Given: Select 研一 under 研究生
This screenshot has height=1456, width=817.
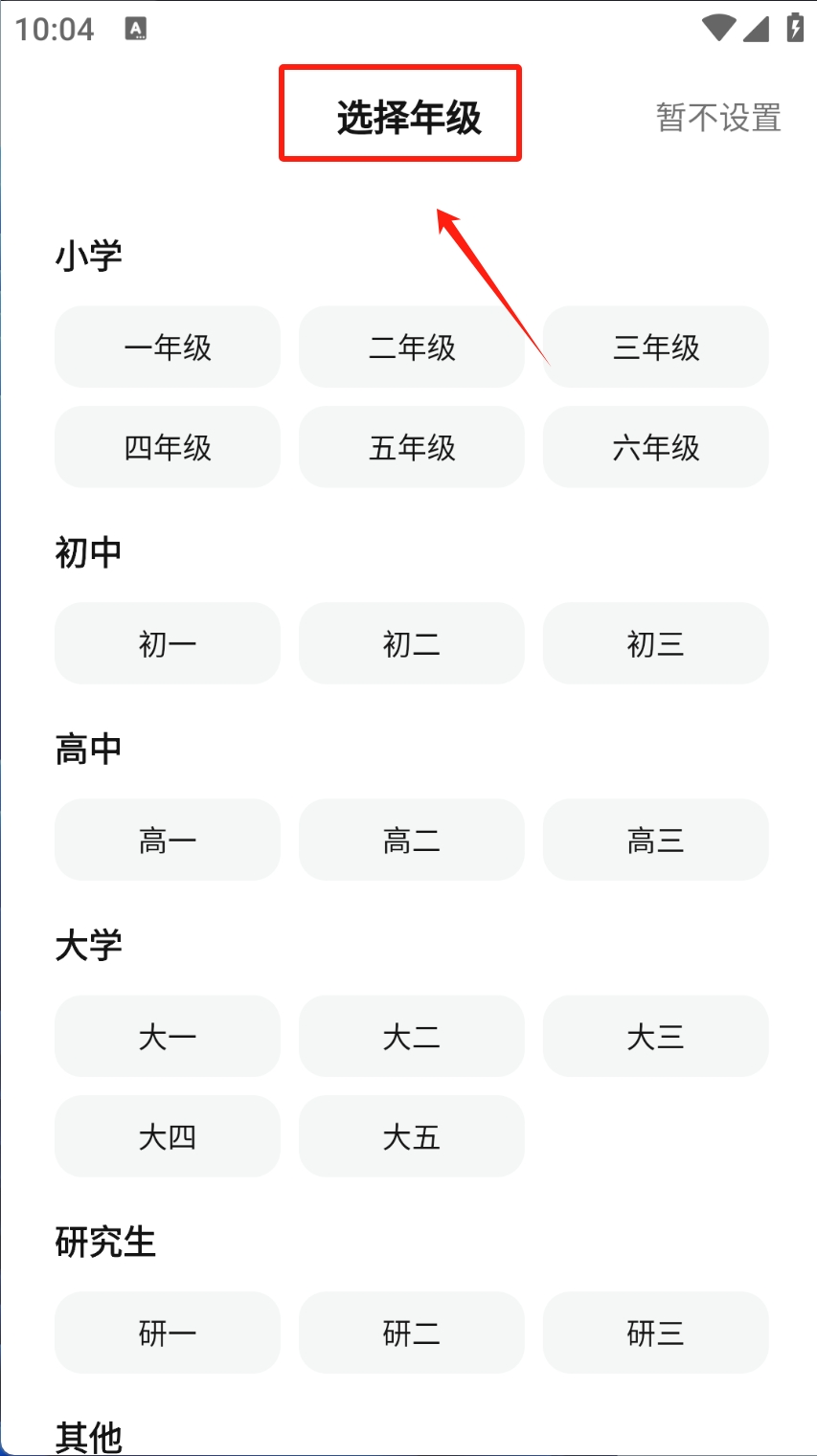Looking at the screenshot, I should pyautogui.click(x=168, y=1333).
